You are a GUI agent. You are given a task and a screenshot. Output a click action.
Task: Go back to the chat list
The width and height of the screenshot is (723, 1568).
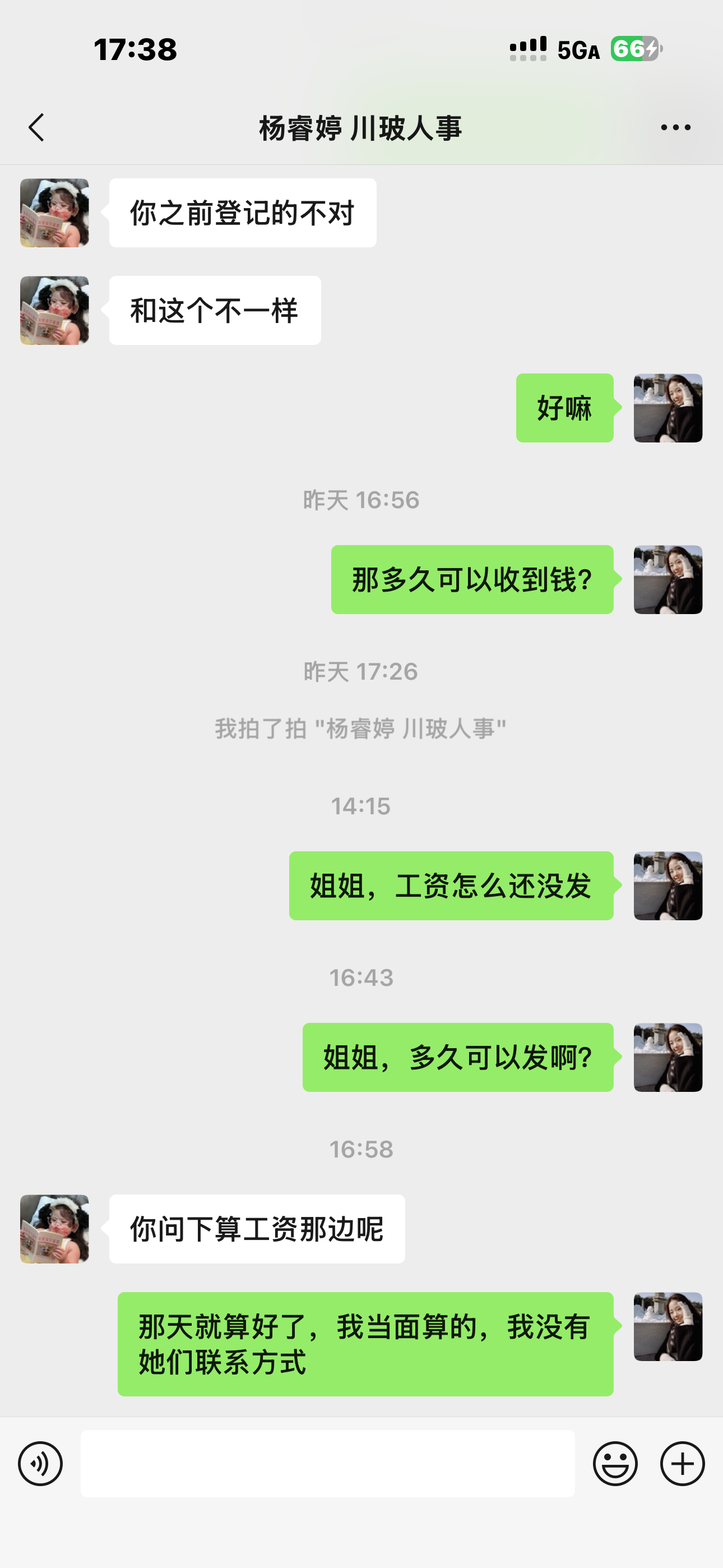coord(36,128)
